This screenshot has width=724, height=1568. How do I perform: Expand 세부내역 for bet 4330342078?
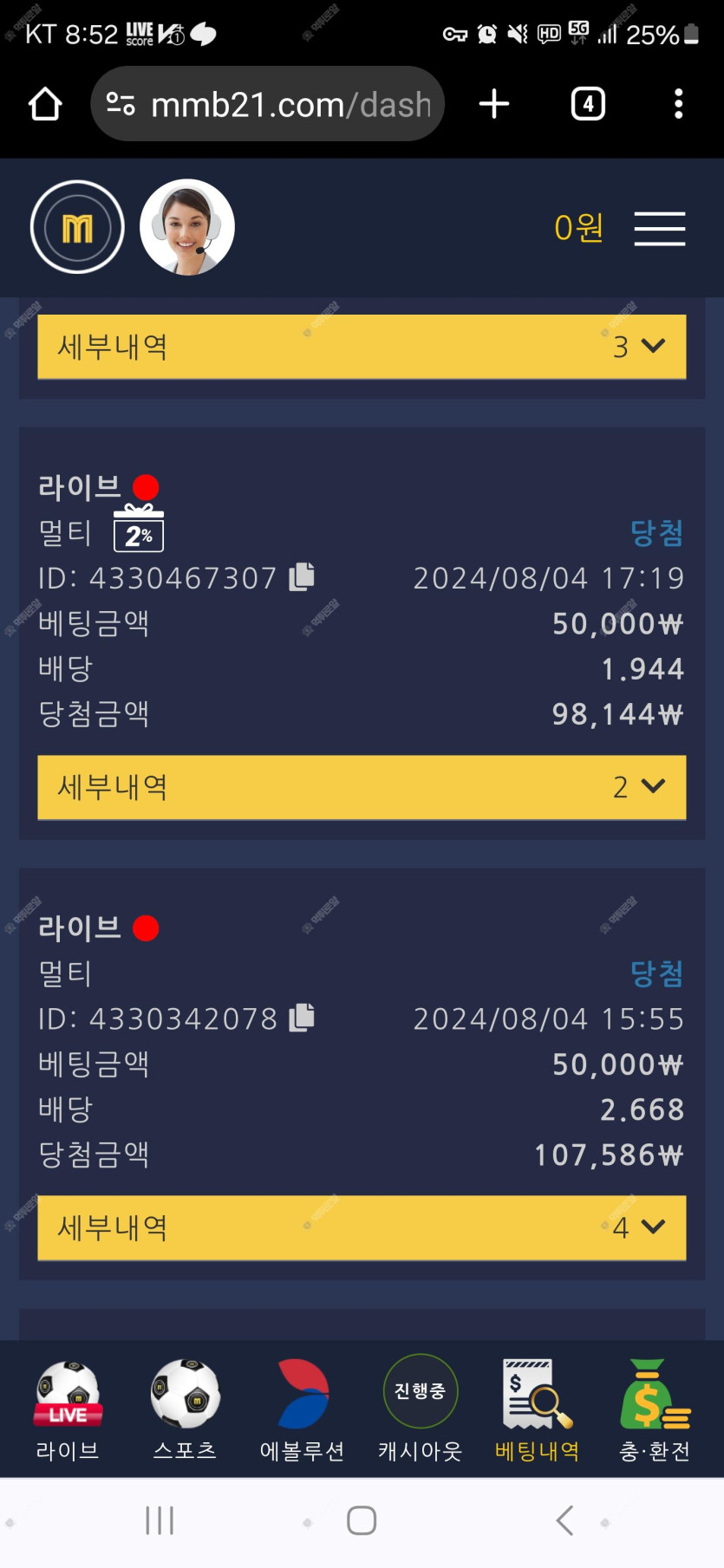tap(362, 1227)
